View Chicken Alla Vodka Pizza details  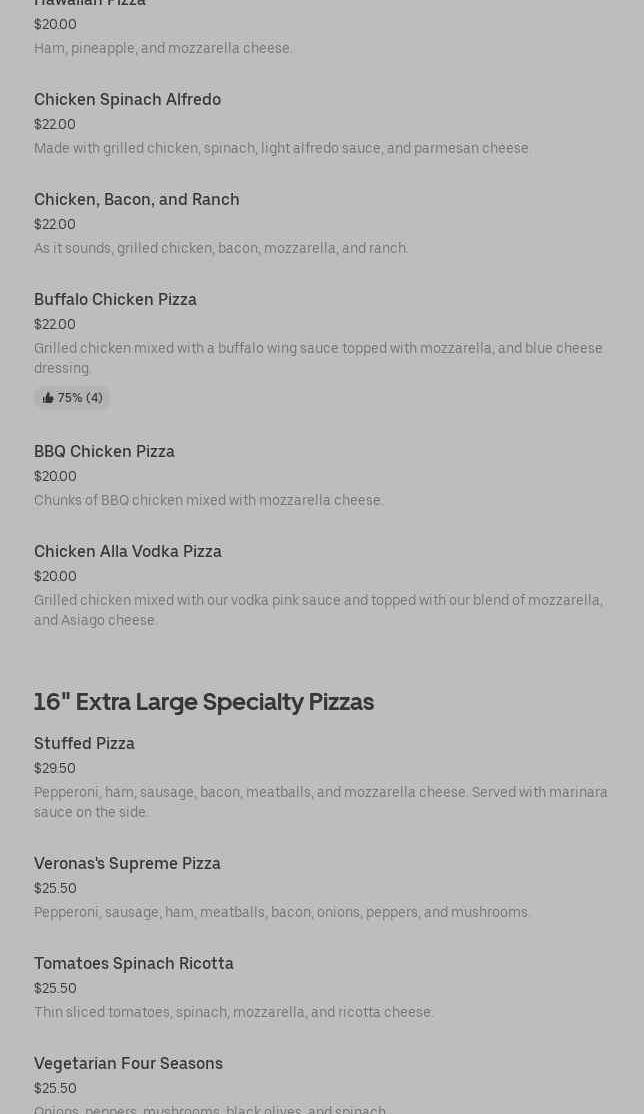click(x=128, y=552)
